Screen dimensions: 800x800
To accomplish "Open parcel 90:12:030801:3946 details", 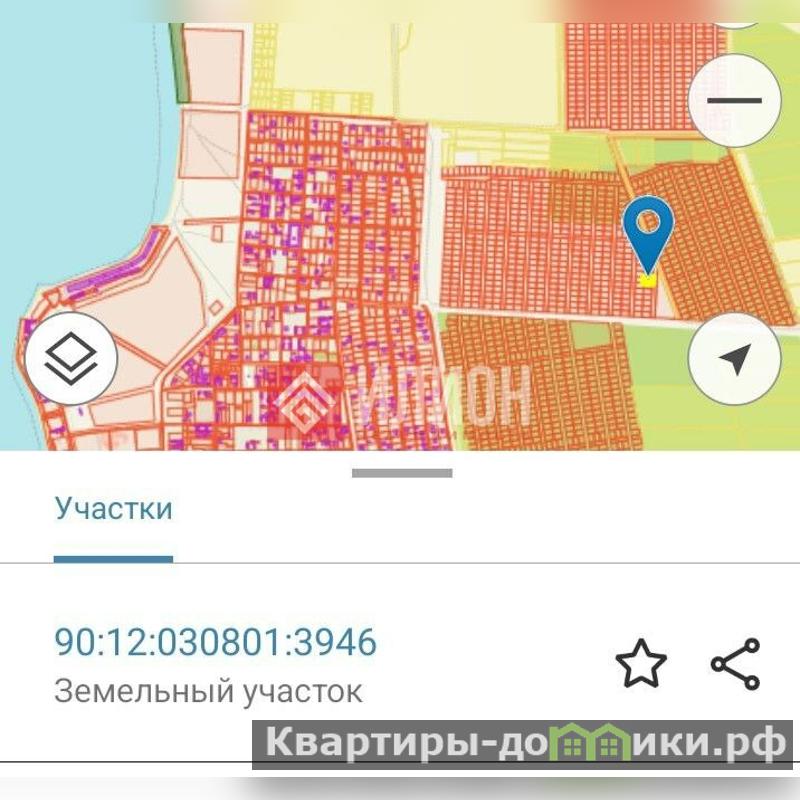I will [x=215, y=642].
